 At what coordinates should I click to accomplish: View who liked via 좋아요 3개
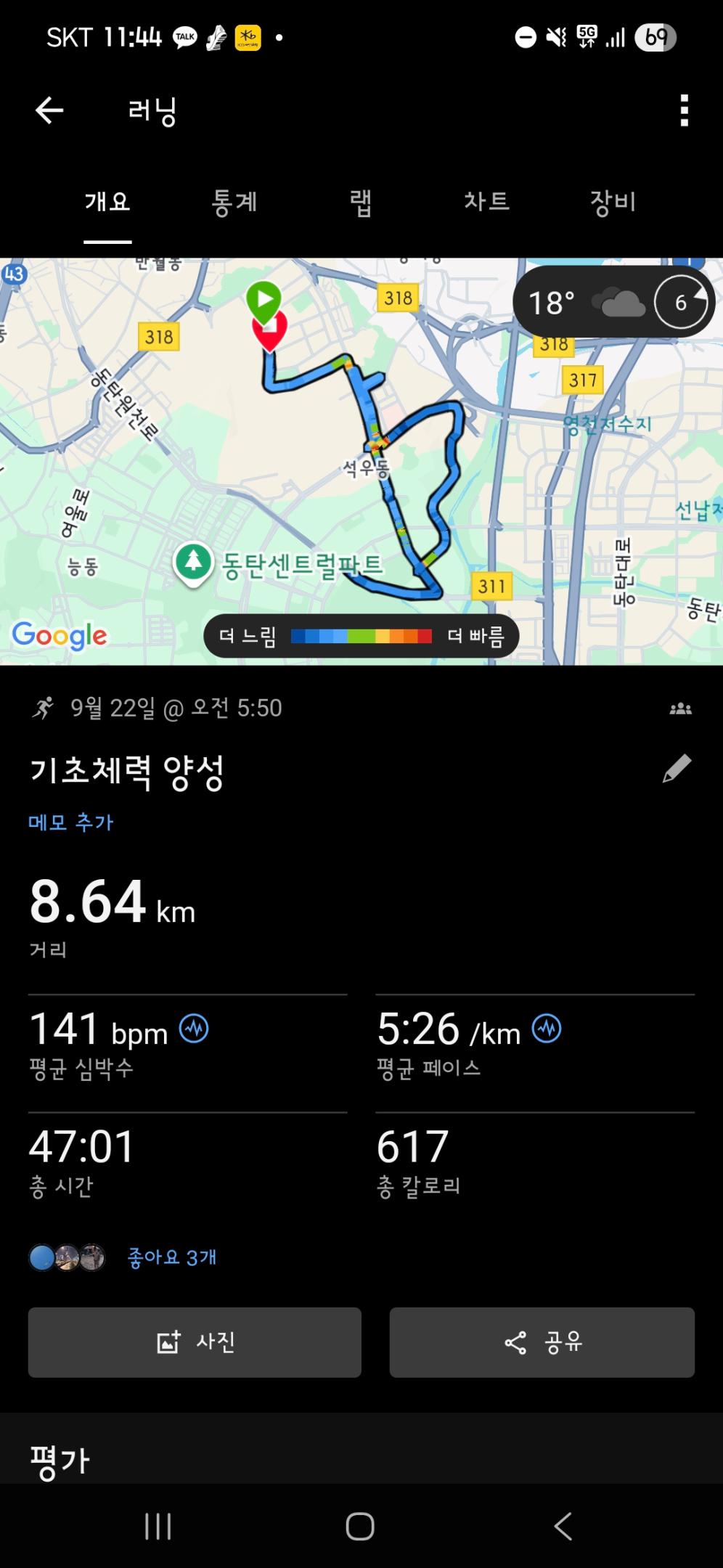[x=171, y=1257]
